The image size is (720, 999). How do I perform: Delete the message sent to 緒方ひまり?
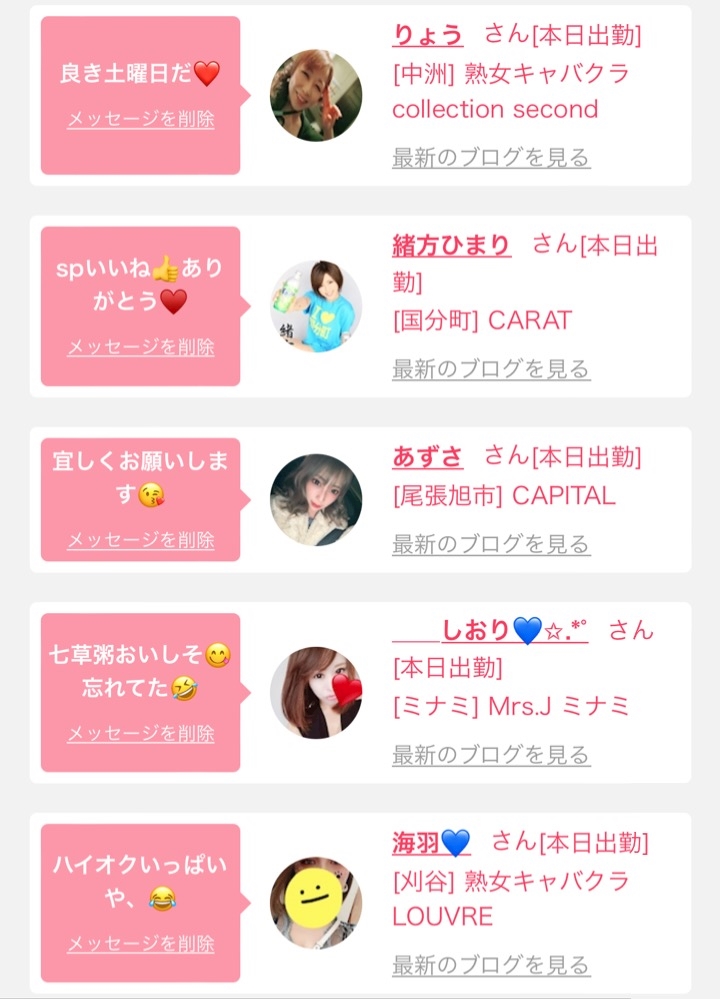pos(141,348)
